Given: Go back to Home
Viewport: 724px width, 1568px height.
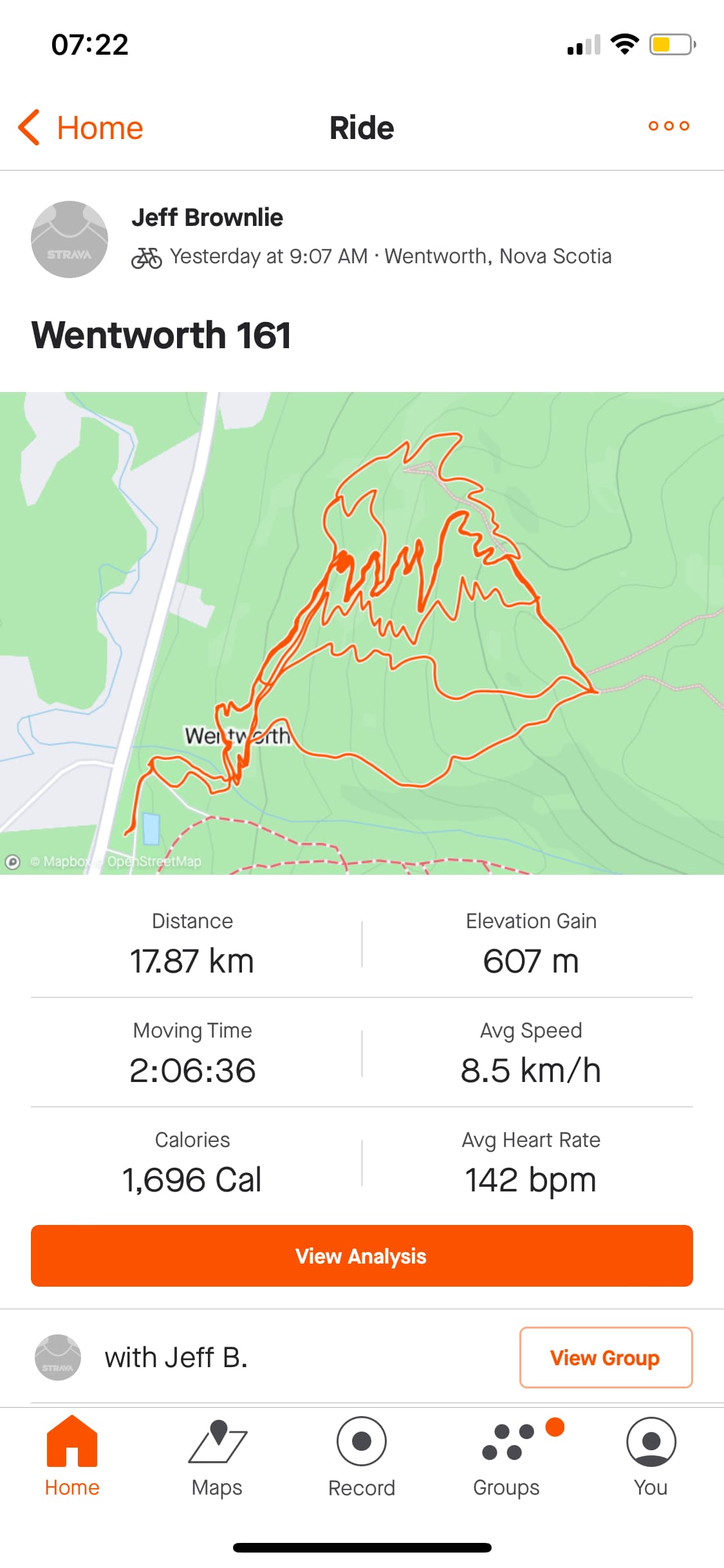Looking at the screenshot, I should tap(80, 127).
